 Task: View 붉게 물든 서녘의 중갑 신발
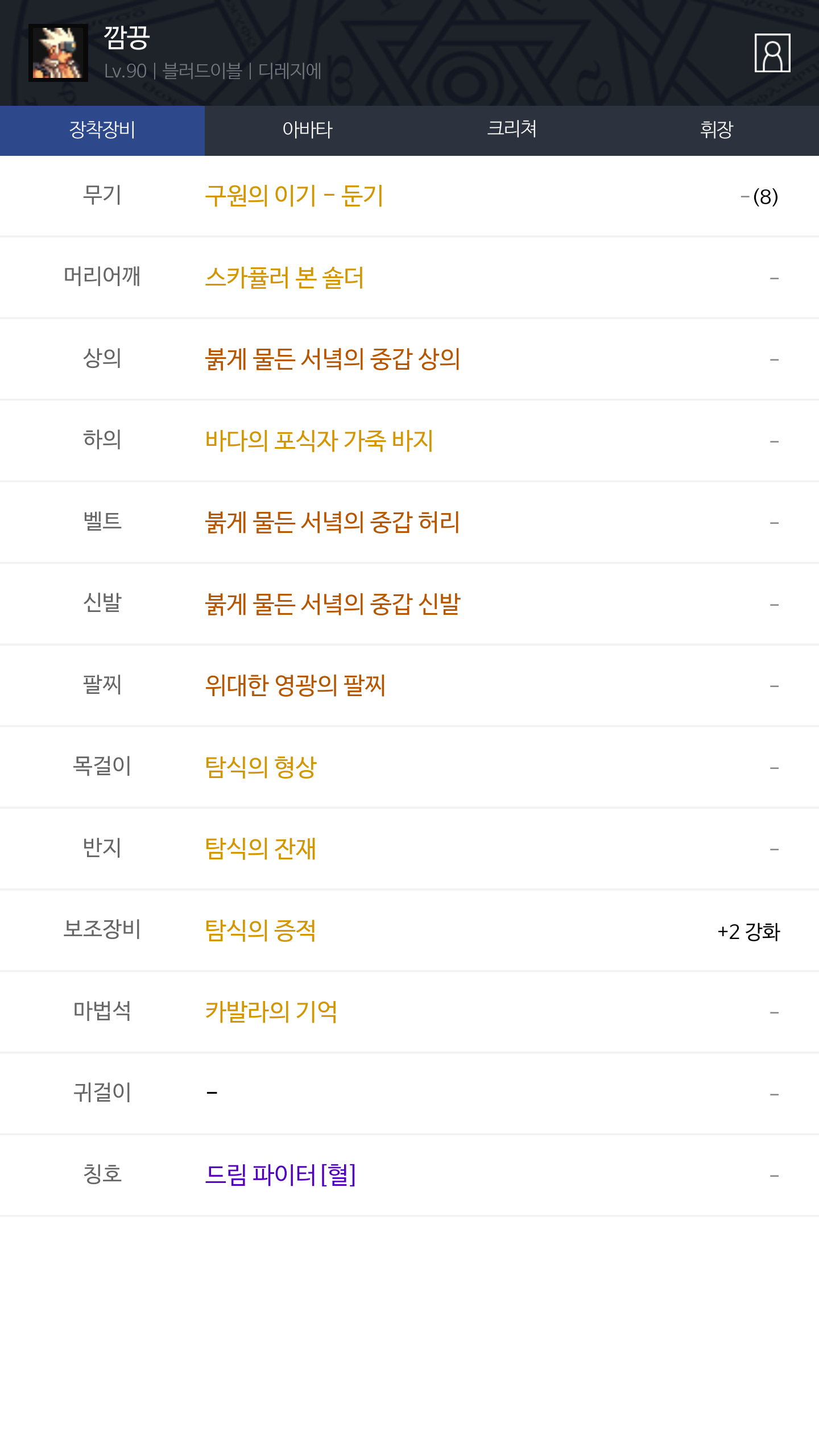click(x=333, y=604)
